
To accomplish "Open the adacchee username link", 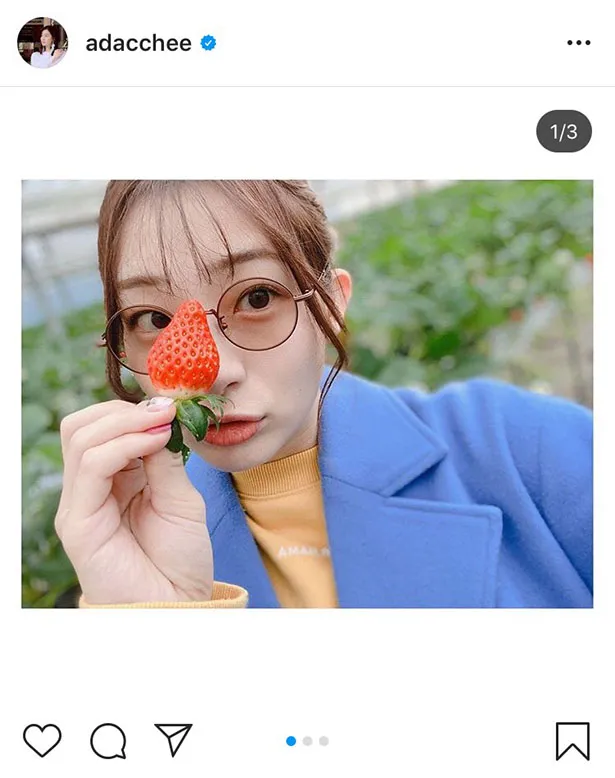I will [138, 43].
